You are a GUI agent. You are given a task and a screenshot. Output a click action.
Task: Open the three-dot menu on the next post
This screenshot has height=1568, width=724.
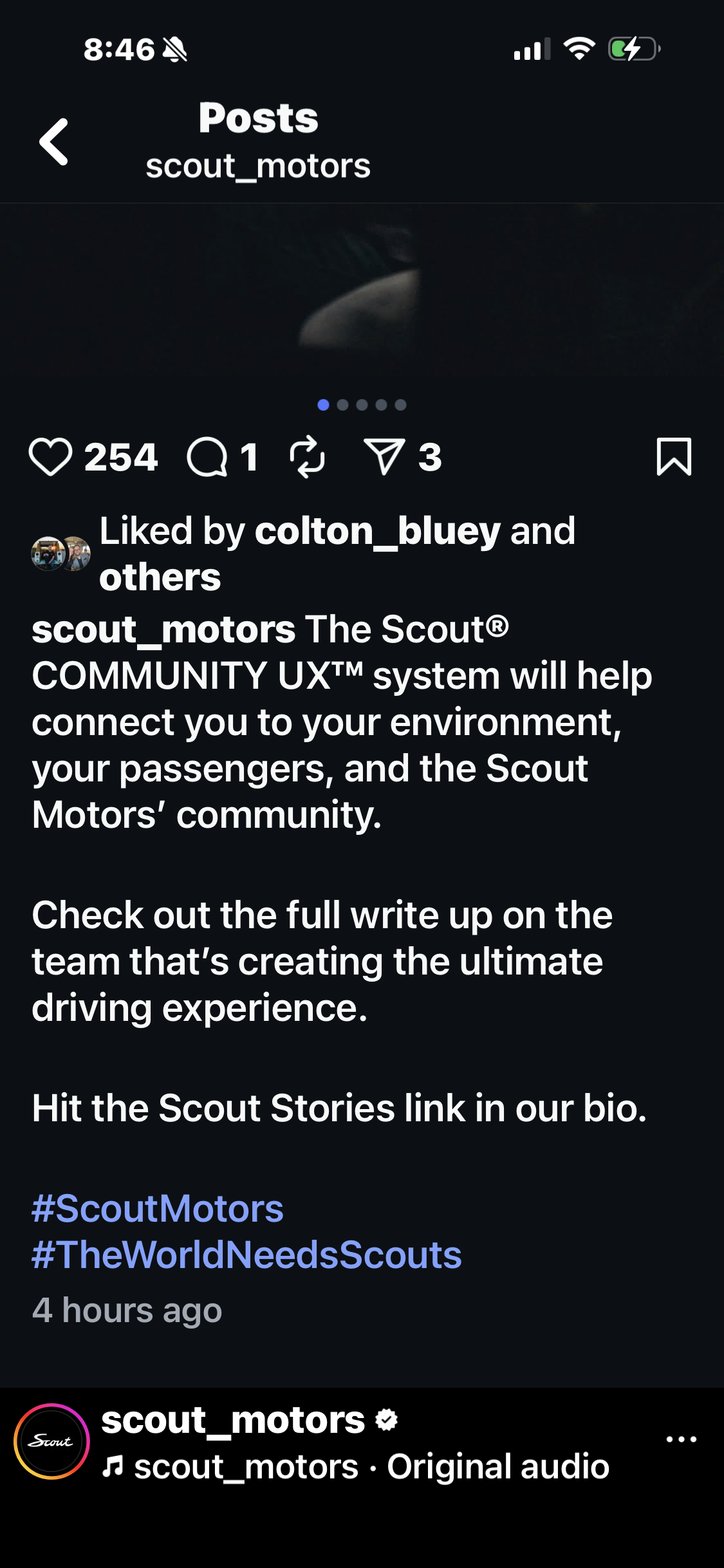coord(681,1440)
